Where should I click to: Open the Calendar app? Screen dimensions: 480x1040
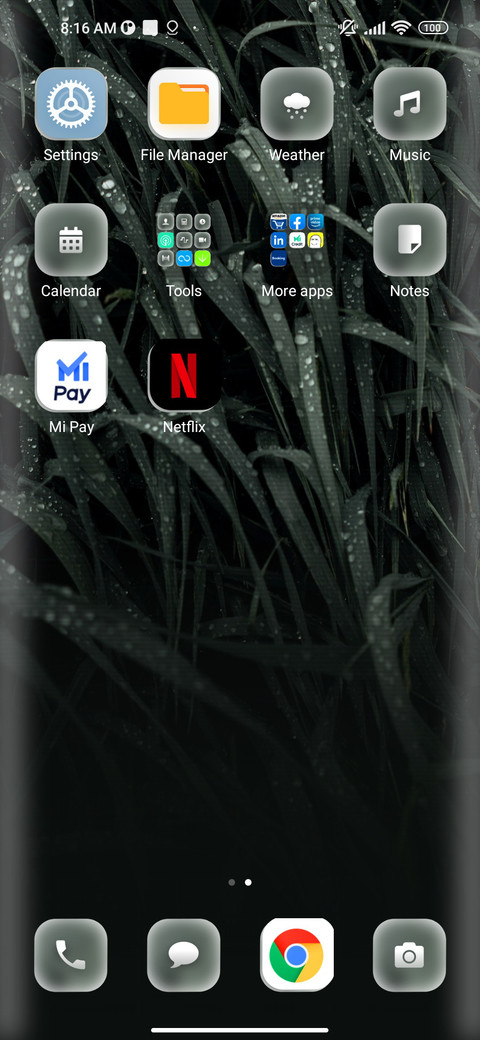point(71,240)
